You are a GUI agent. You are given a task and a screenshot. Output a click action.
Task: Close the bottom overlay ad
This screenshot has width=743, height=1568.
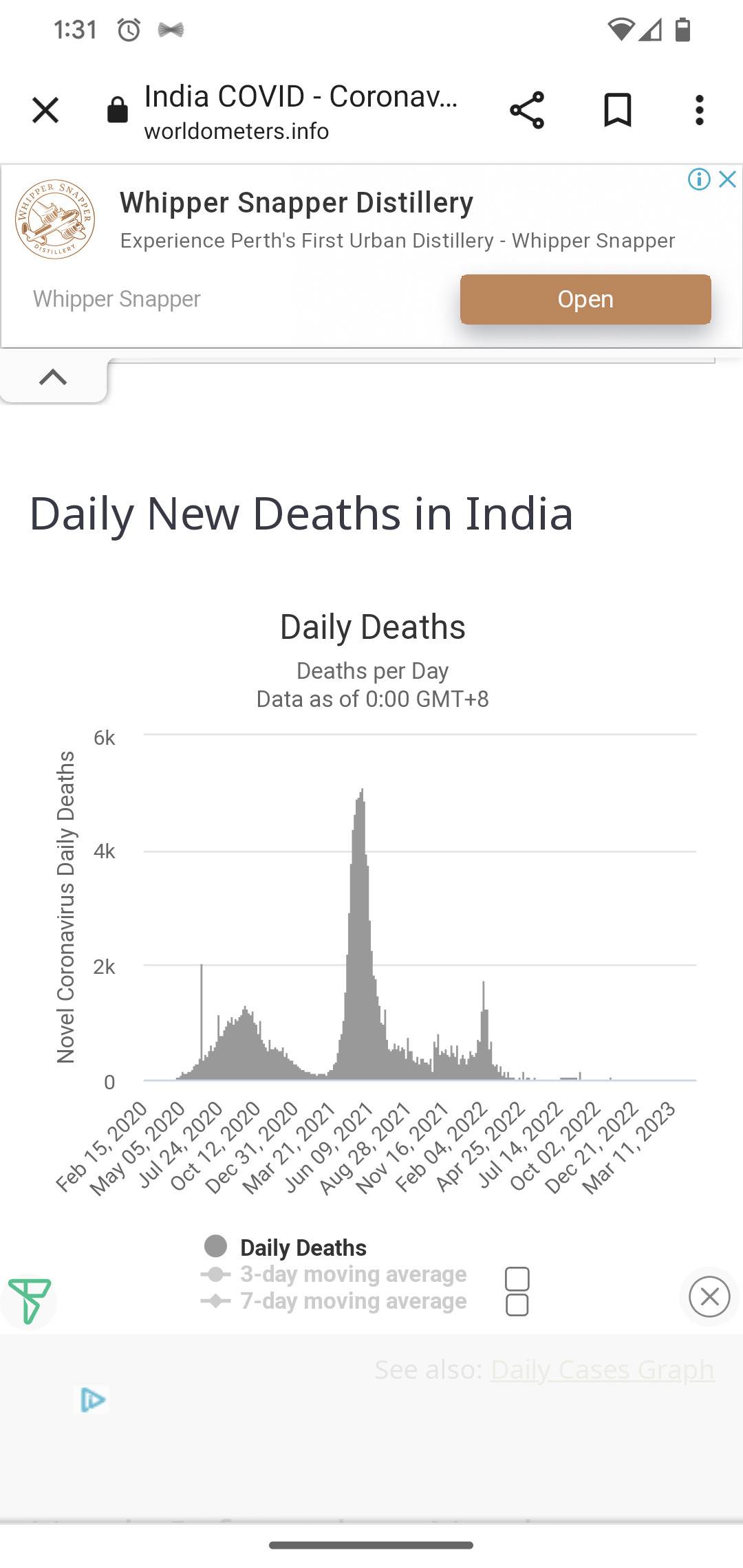pos(709,1297)
